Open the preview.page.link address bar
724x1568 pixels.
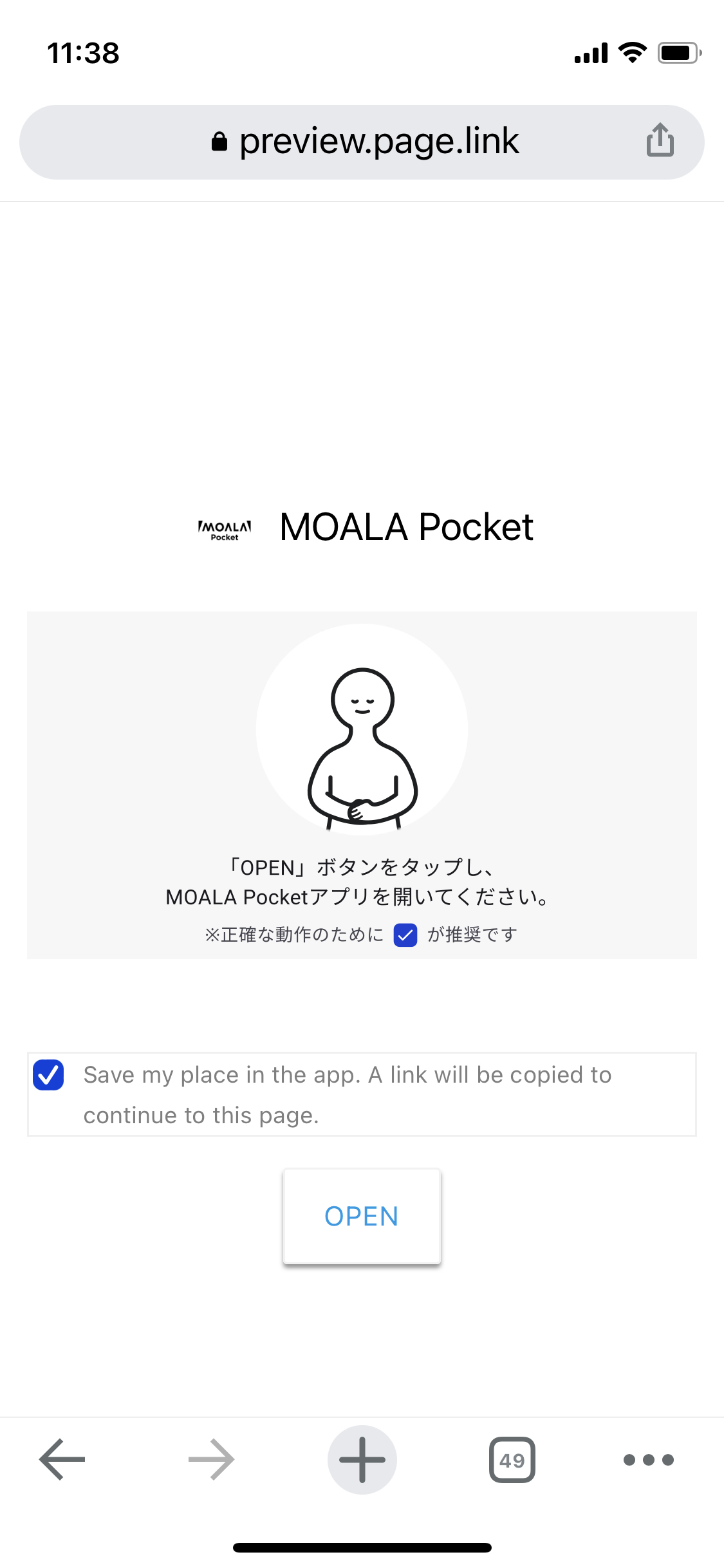pyautogui.click(x=362, y=142)
